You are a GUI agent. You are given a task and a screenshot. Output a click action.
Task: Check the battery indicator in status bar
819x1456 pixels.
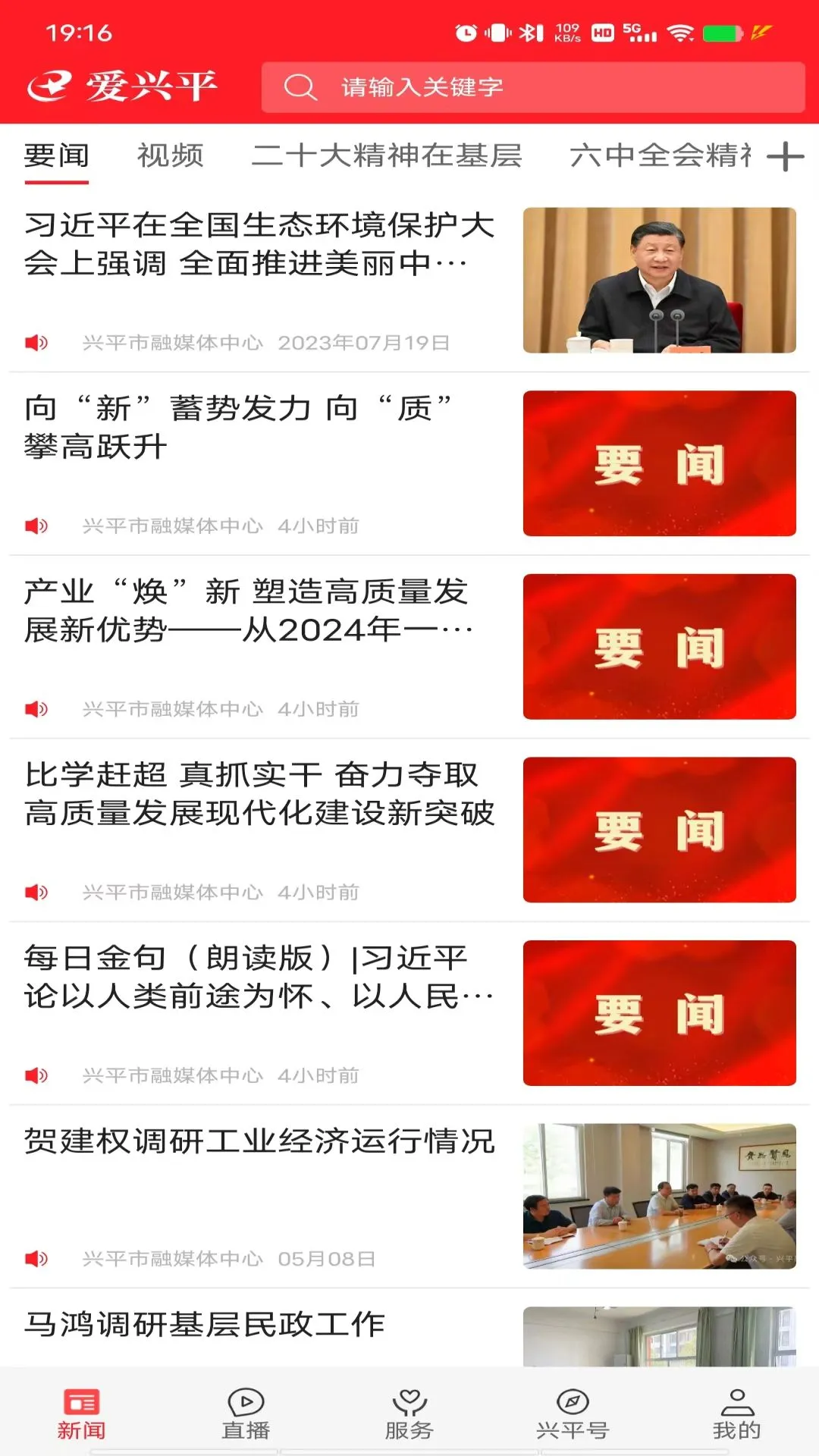point(724,30)
